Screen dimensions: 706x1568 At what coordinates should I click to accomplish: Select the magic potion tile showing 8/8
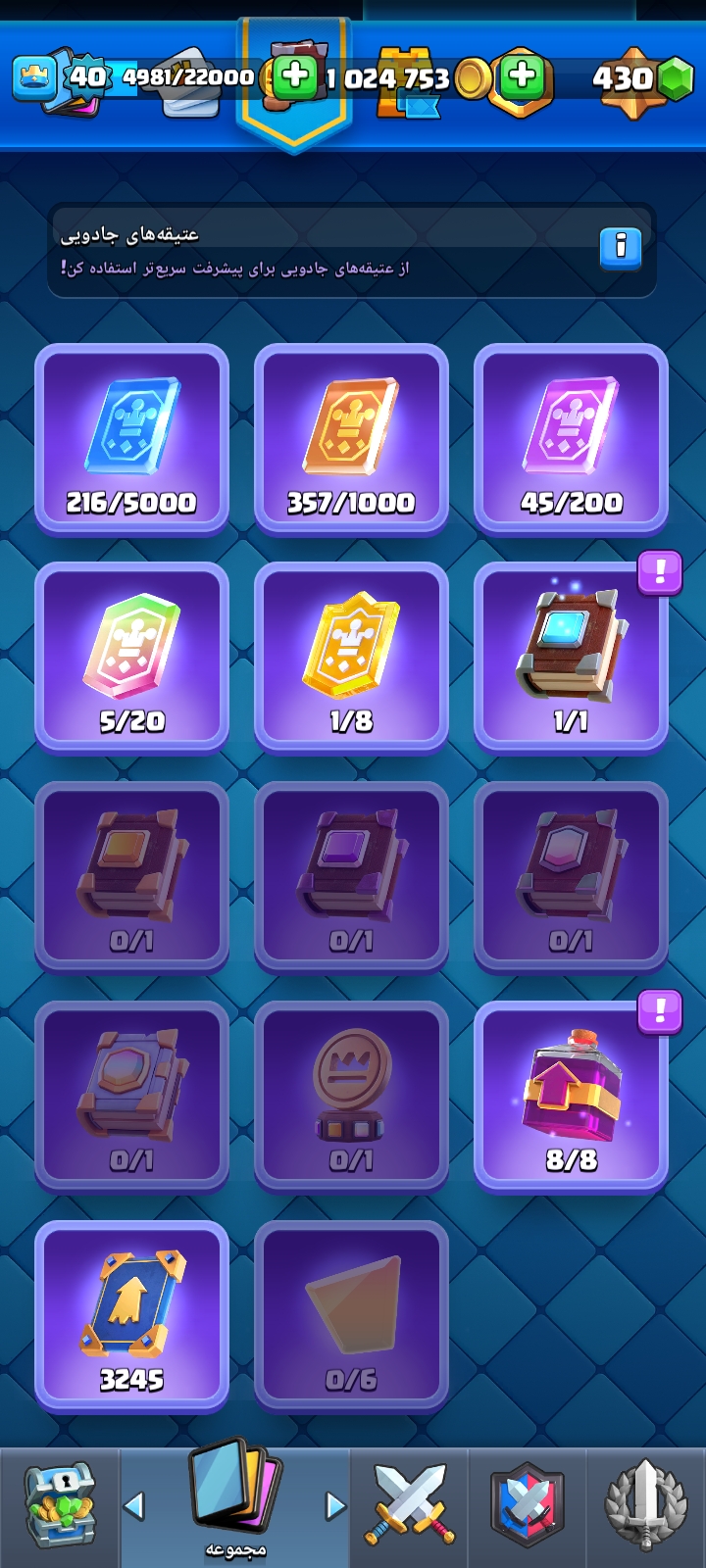[x=571, y=1097]
